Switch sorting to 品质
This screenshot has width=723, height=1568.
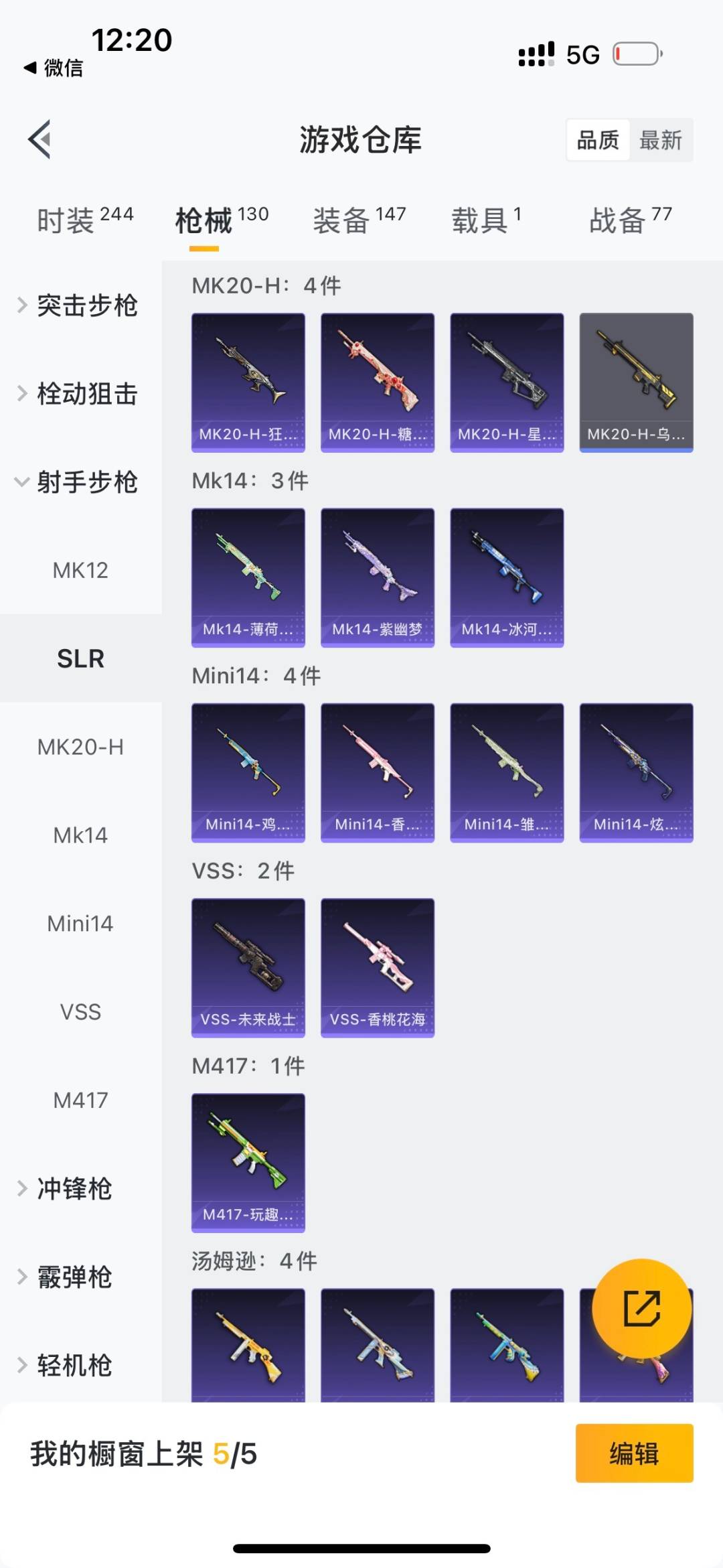tap(598, 139)
